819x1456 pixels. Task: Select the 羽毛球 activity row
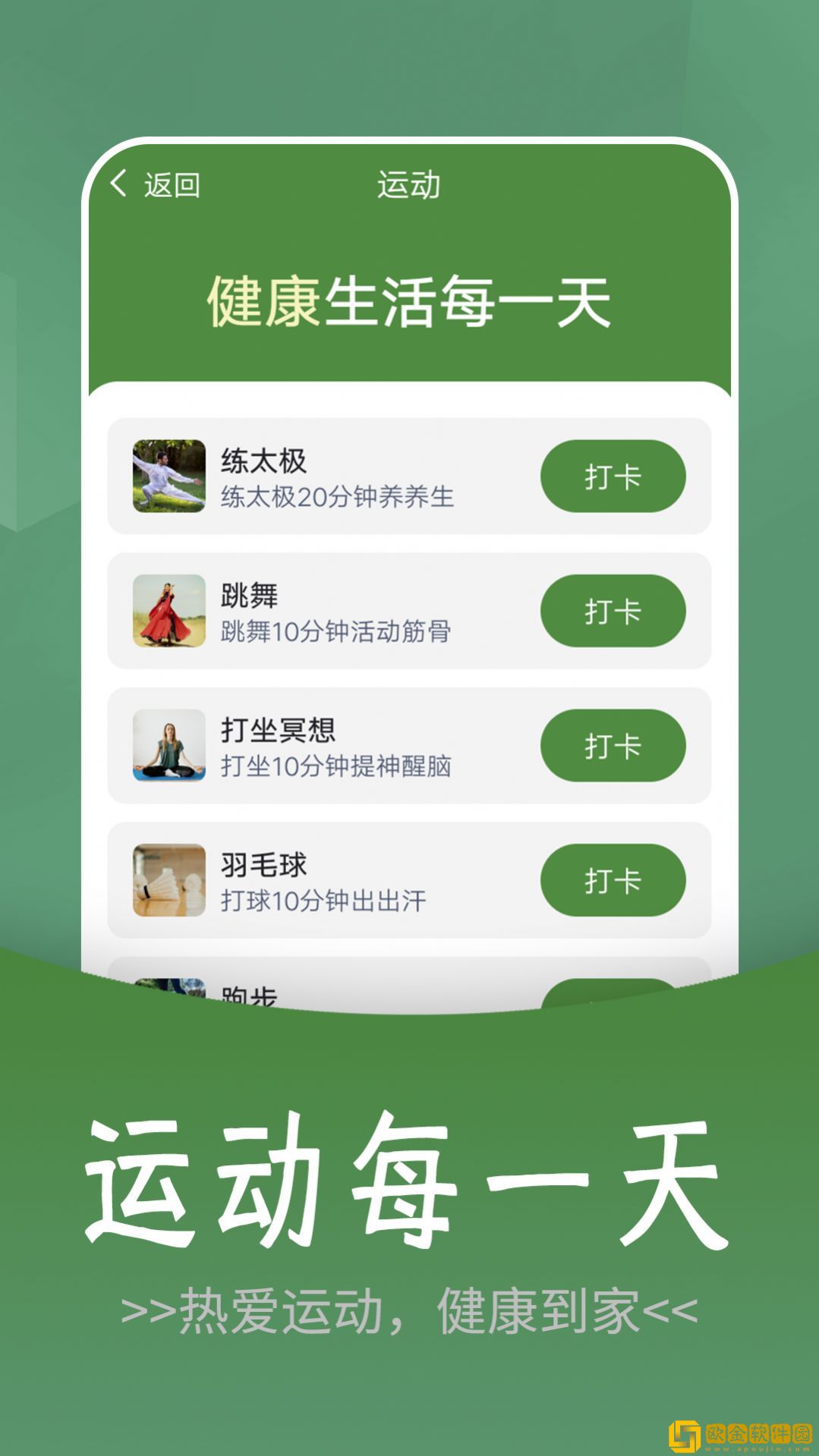click(410, 882)
